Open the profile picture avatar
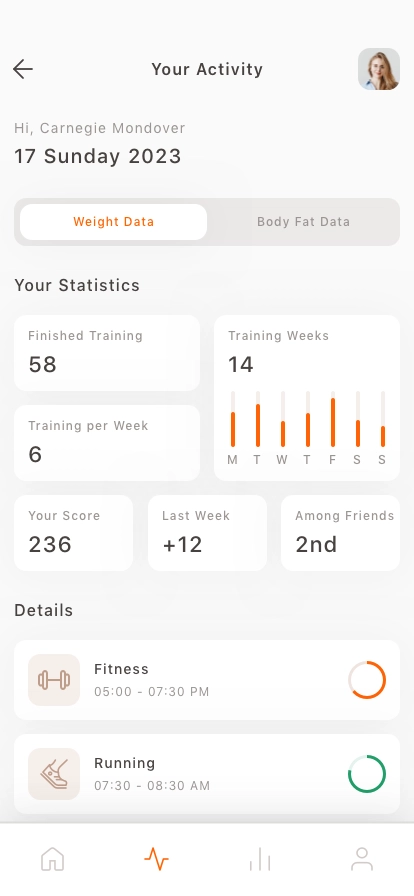This screenshot has width=414, height=896. [379, 69]
